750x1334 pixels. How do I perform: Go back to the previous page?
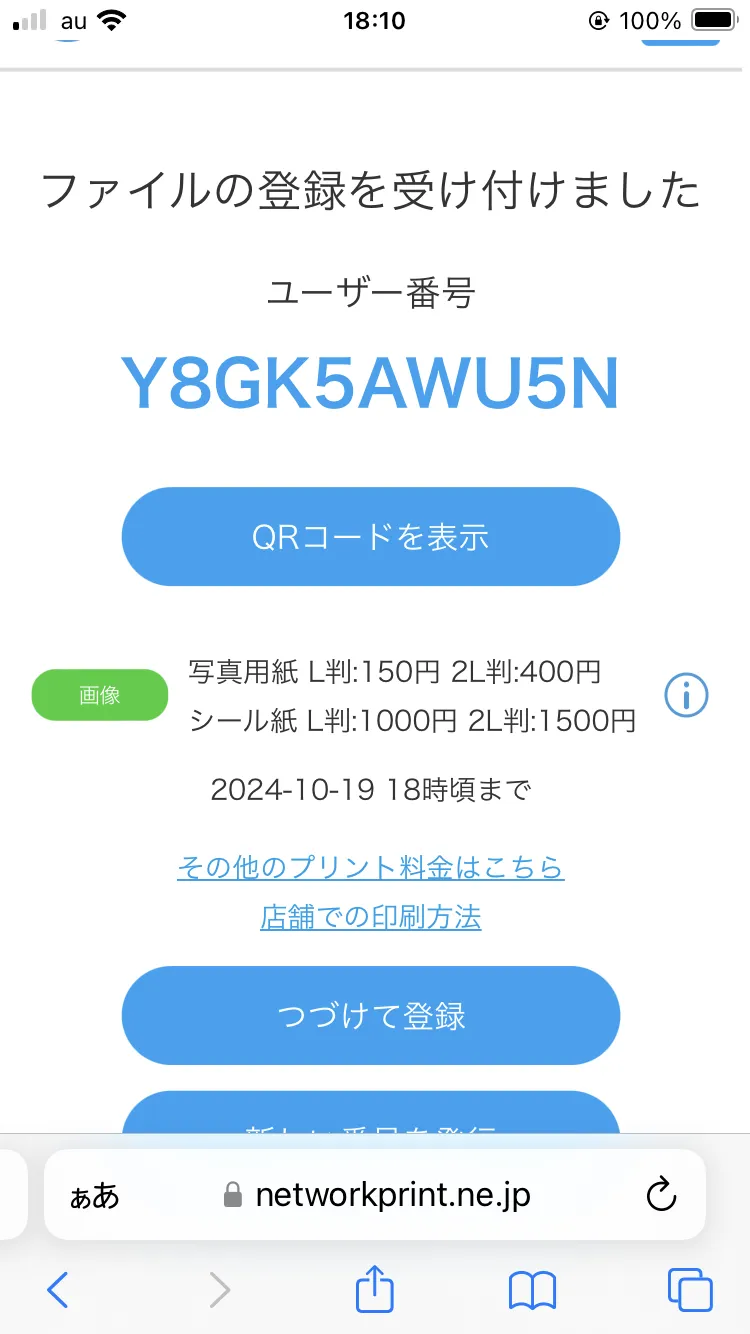[58, 1290]
